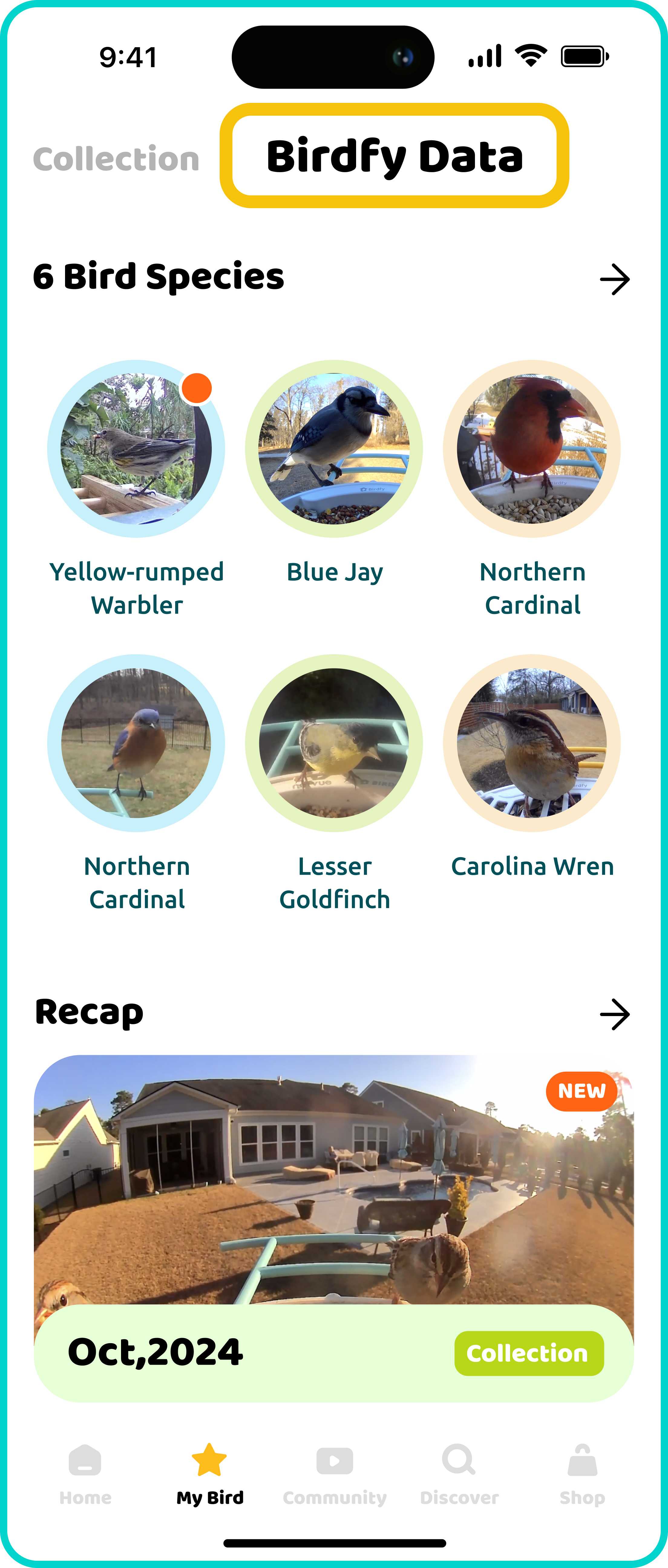Open the Yellow-rumped Warbler species
The height and width of the screenshot is (1568, 668).
click(x=136, y=449)
